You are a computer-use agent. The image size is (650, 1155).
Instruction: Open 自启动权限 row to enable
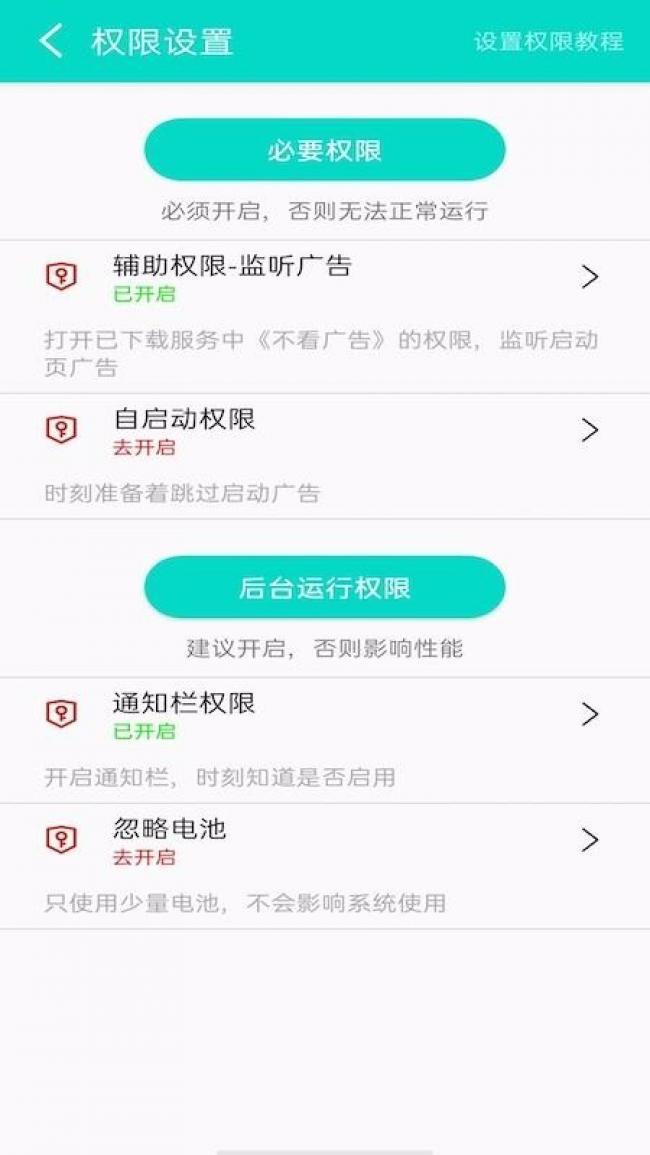point(324,431)
